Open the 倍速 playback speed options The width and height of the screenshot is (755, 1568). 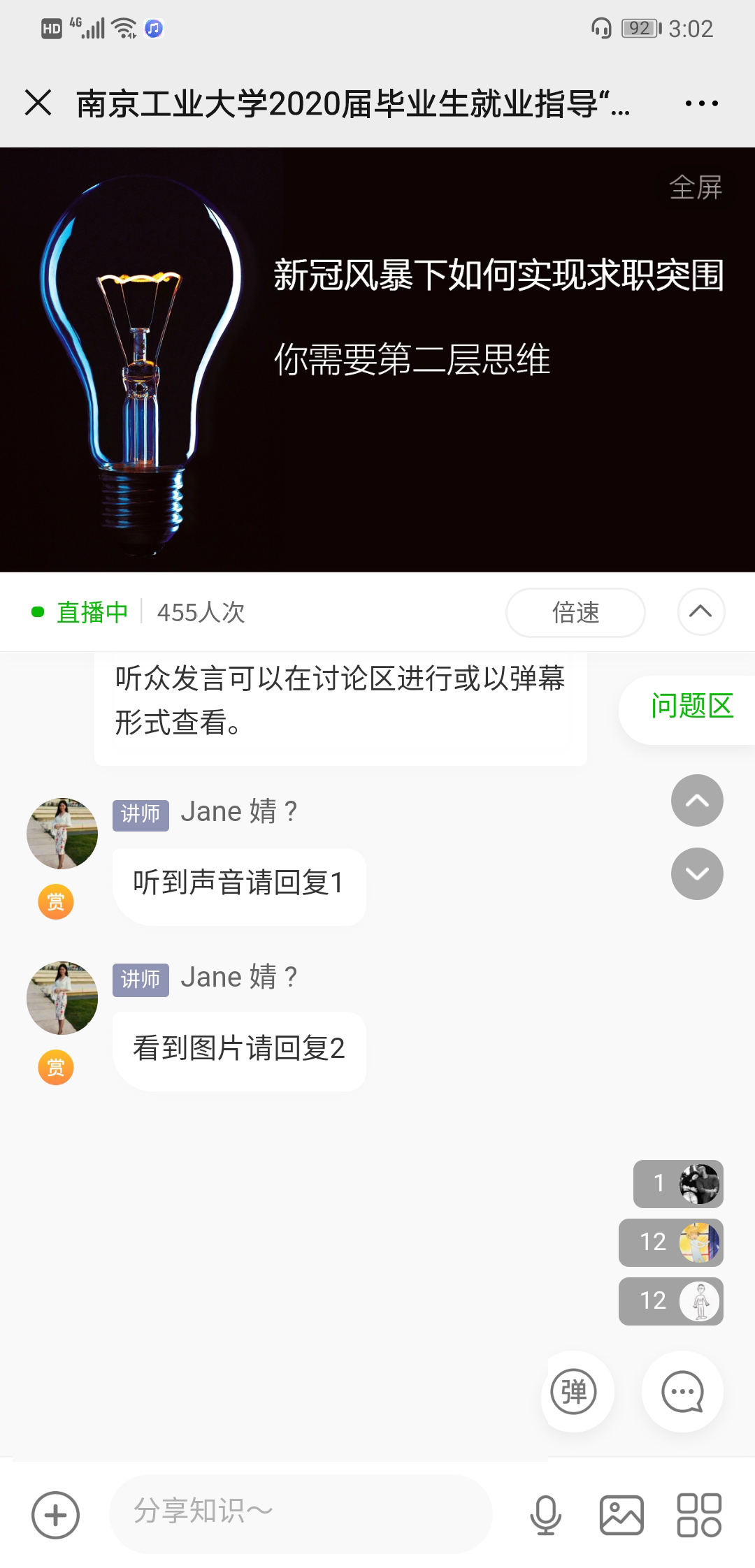pyautogui.click(x=575, y=613)
